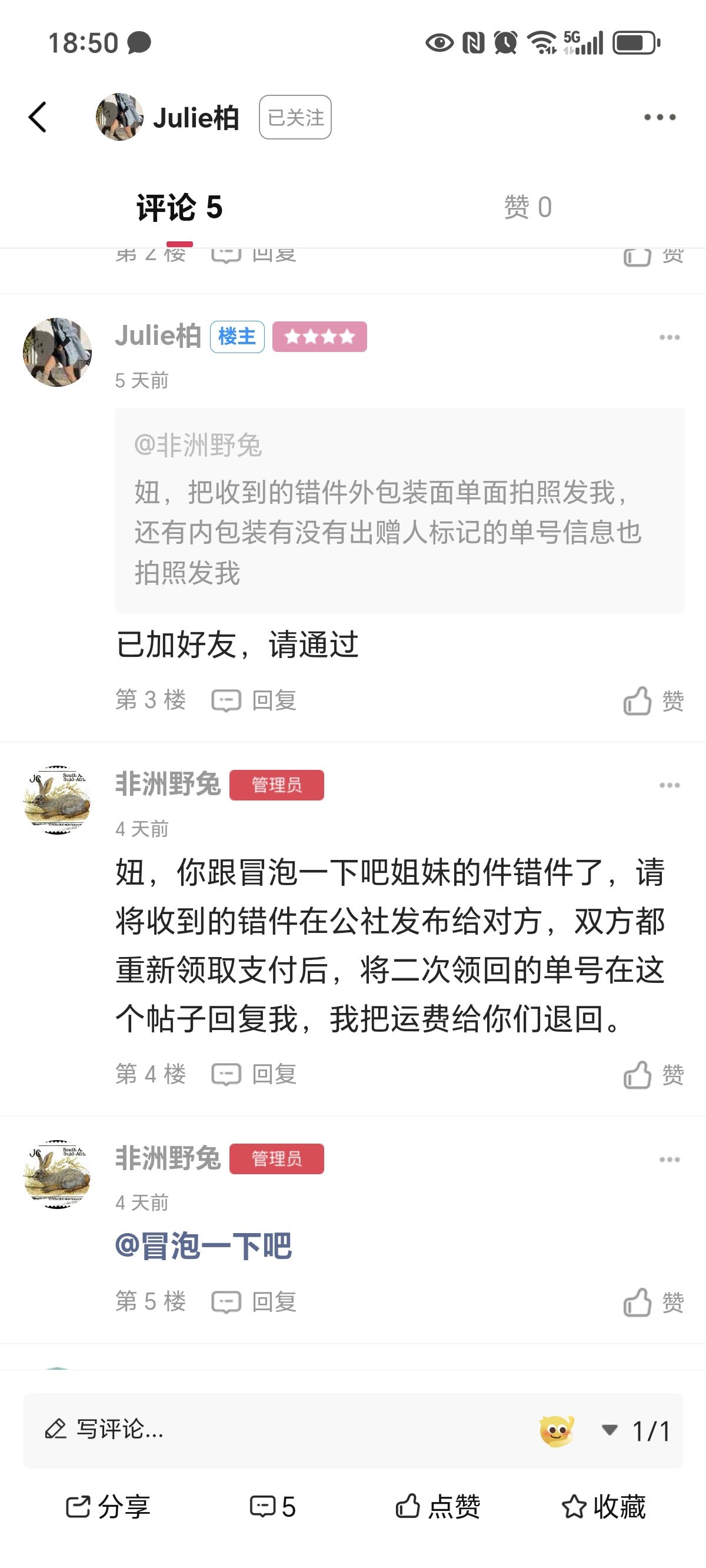Like the 第 5 楼 comment
The image size is (706, 1568).
pos(653,1302)
